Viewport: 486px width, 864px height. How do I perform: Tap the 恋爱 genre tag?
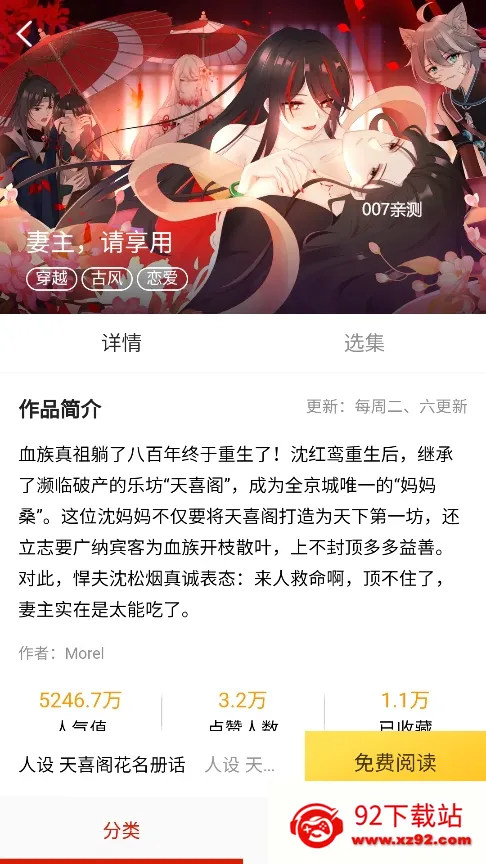pos(163,279)
